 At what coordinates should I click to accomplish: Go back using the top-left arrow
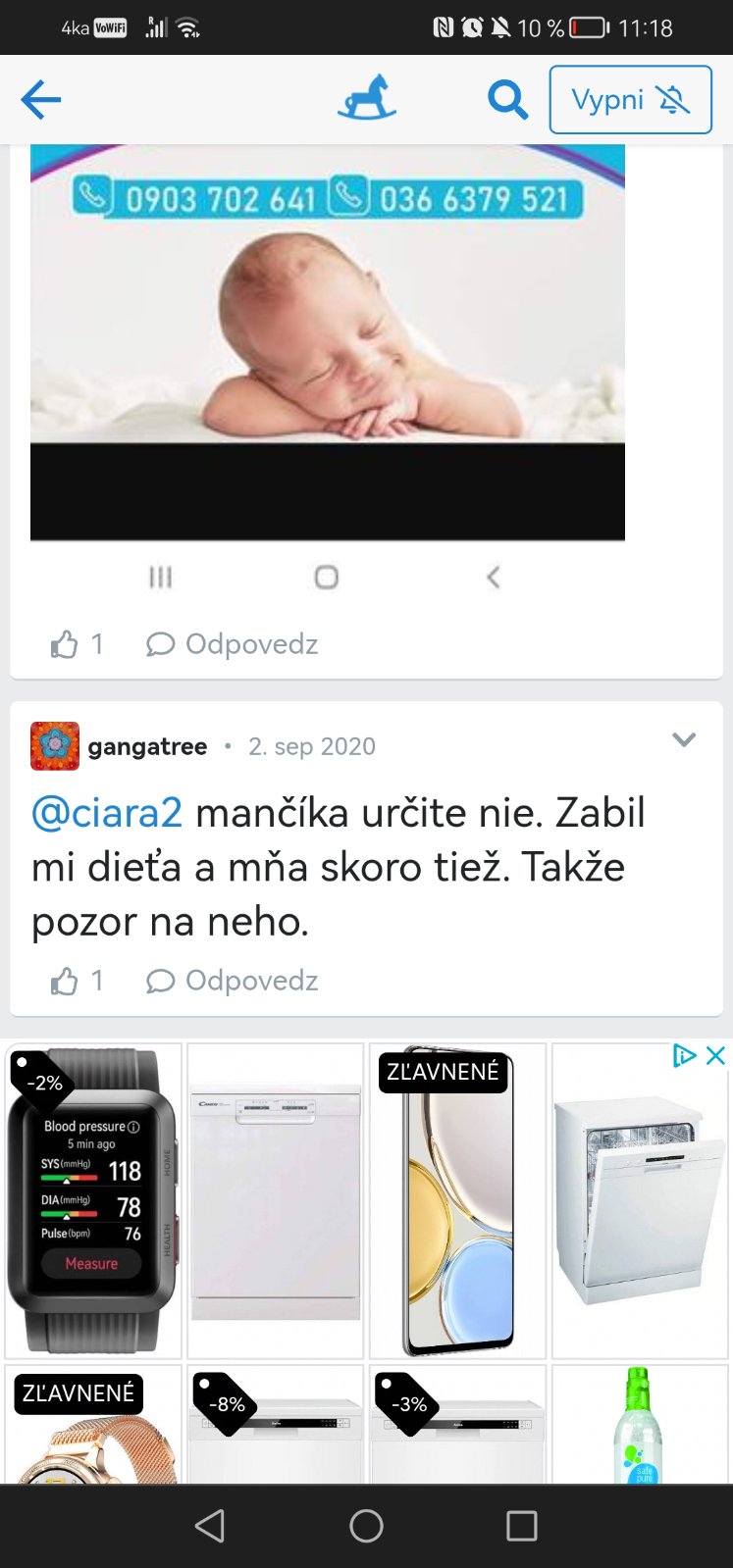tap(41, 99)
